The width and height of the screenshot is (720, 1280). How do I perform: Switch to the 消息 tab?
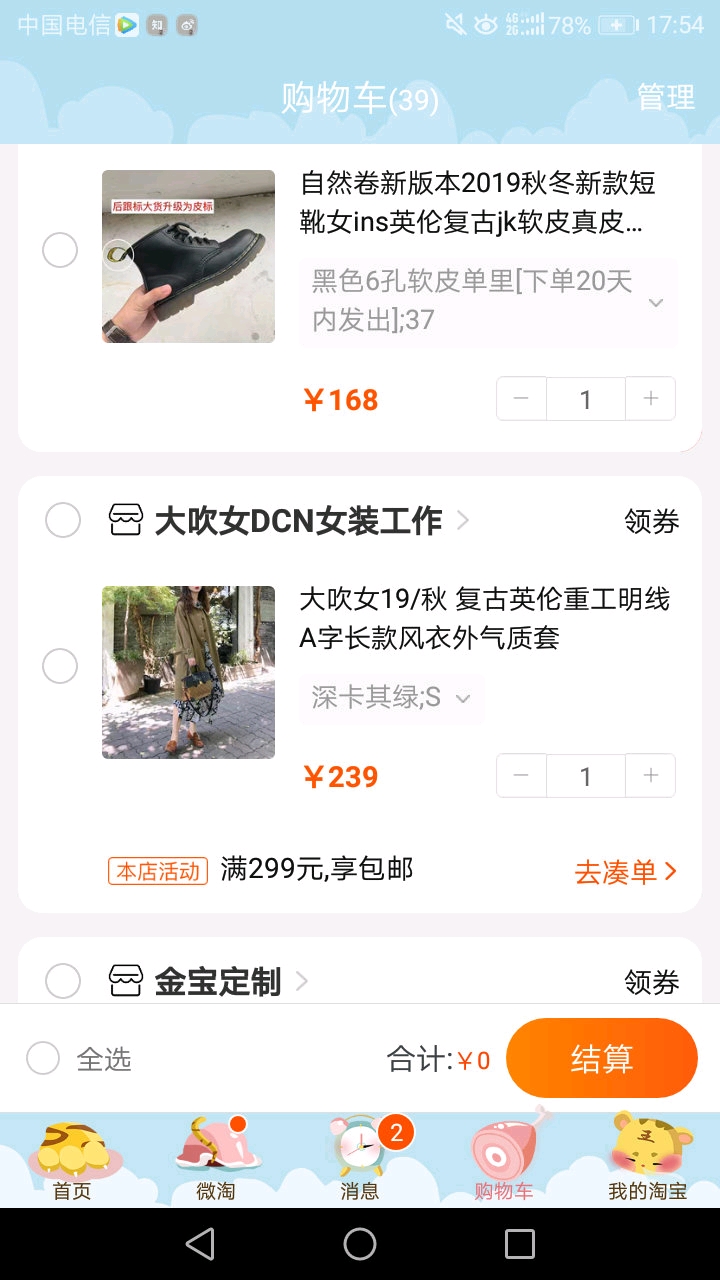pos(360,1160)
